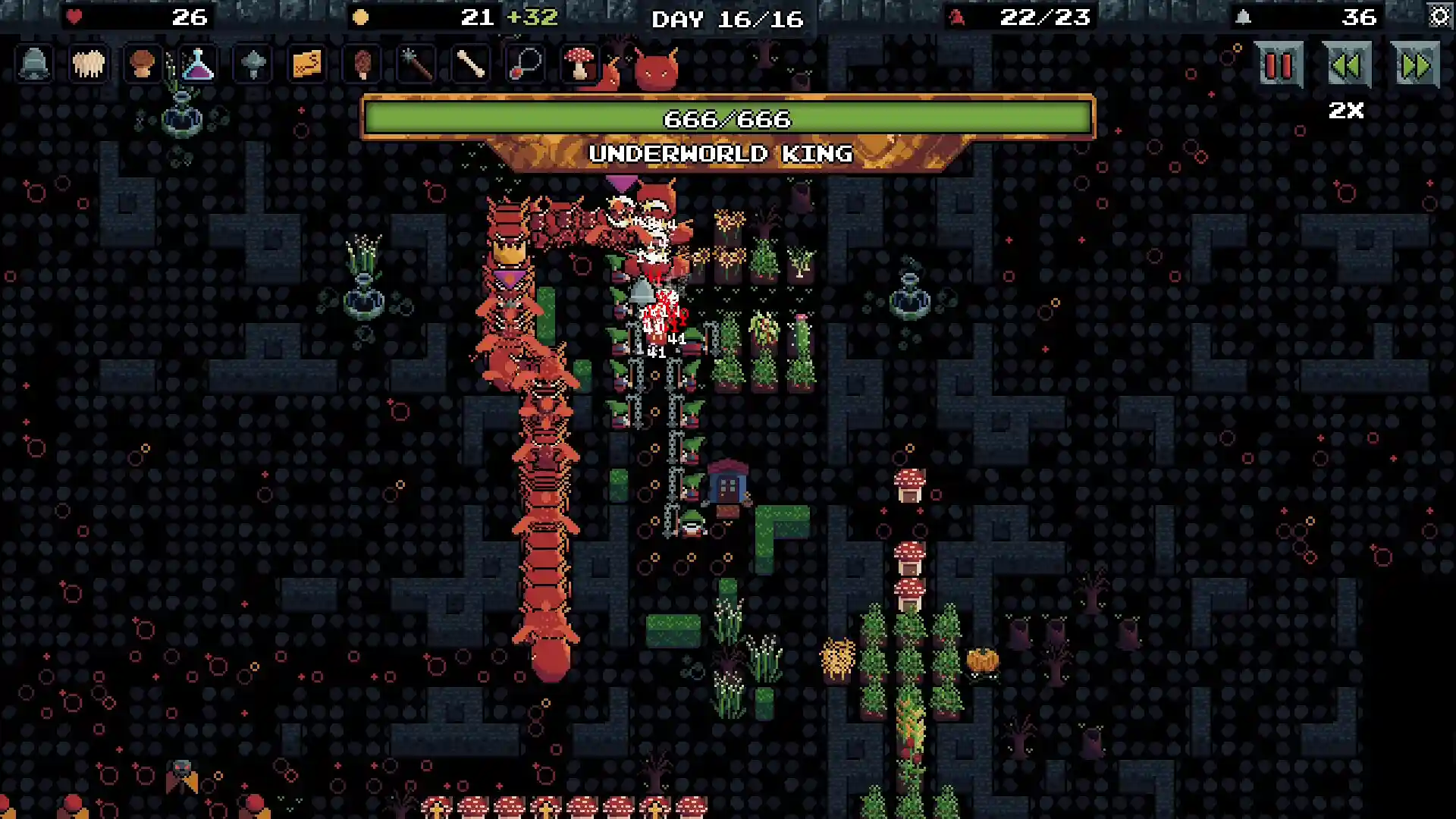1456x819 pixels.
Task: Select the purple potion flask item
Action: [197, 64]
